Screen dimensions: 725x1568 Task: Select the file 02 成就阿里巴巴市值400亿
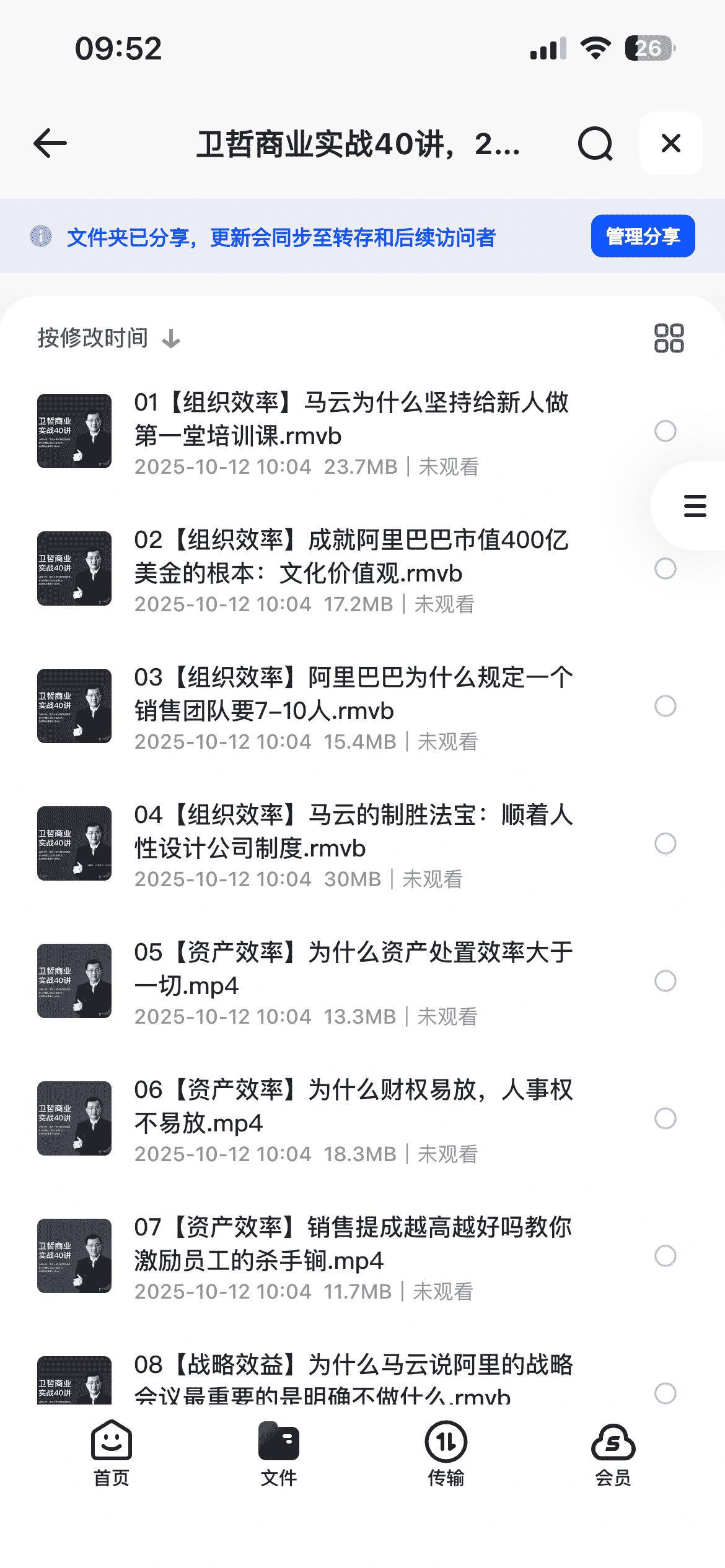click(665, 568)
